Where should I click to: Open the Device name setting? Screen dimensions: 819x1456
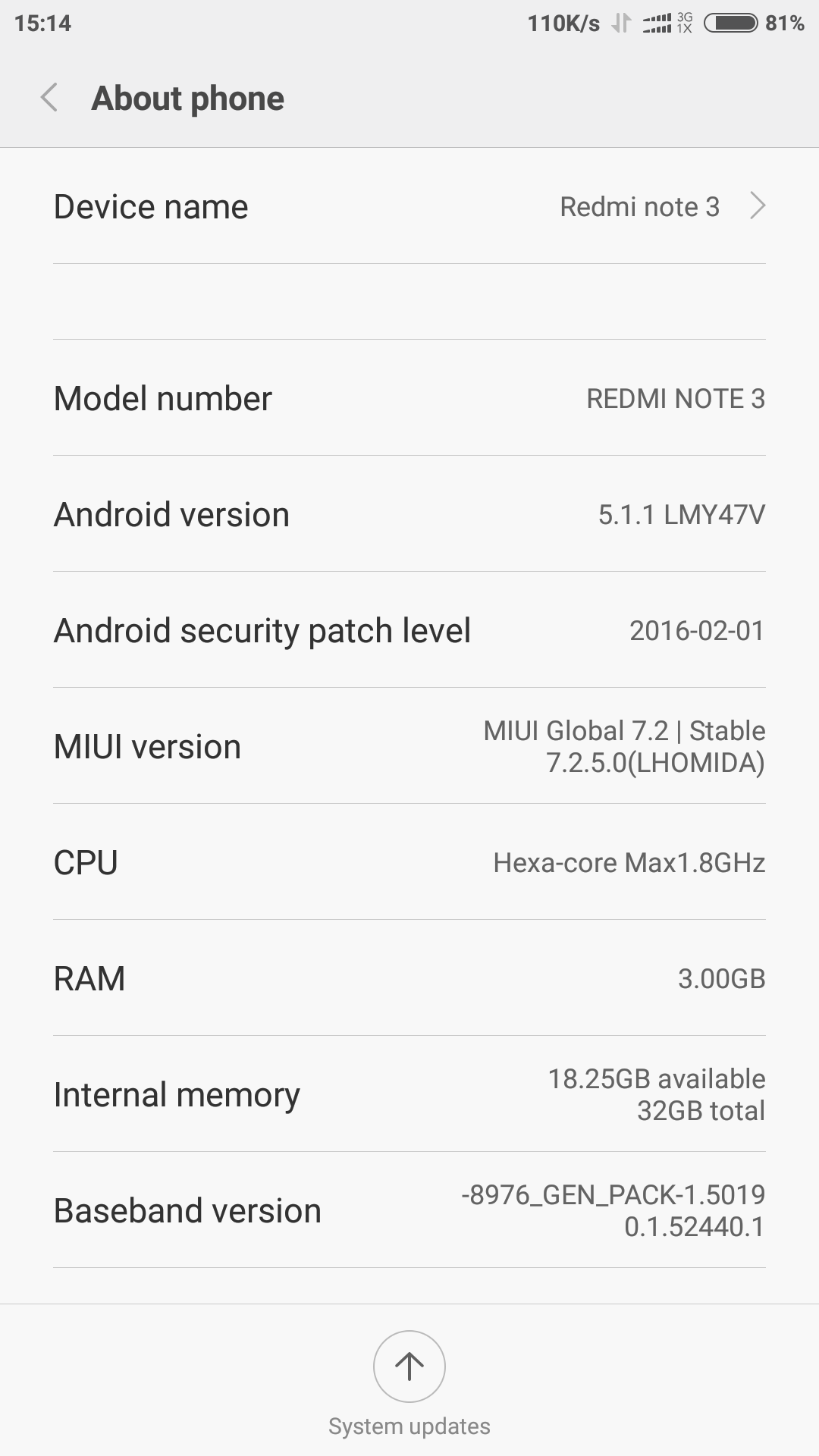tap(409, 206)
